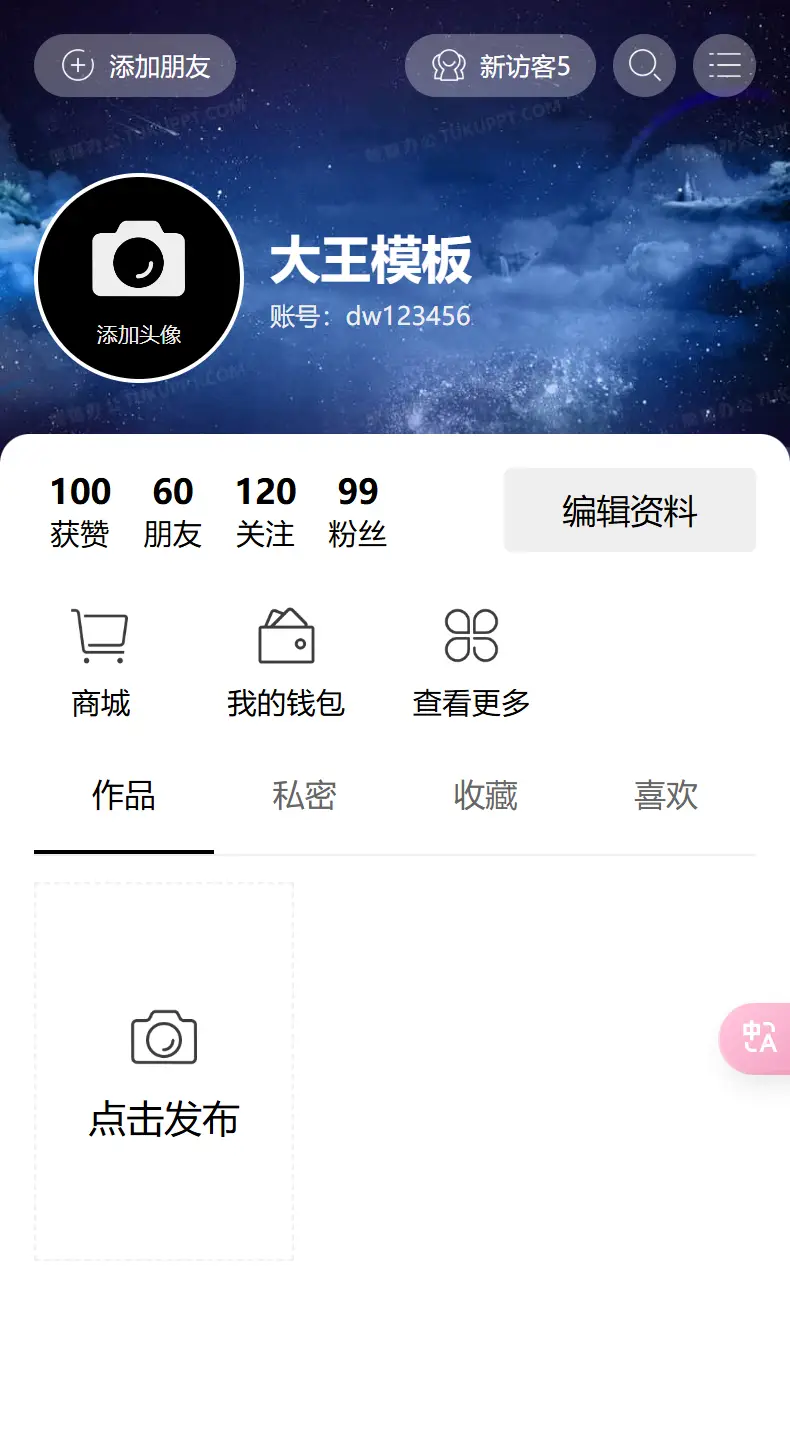The height and width of the screenshot is (1450, 790).
Task: Tap 查看更多 to see more
Action: click(x=471, y=661)
